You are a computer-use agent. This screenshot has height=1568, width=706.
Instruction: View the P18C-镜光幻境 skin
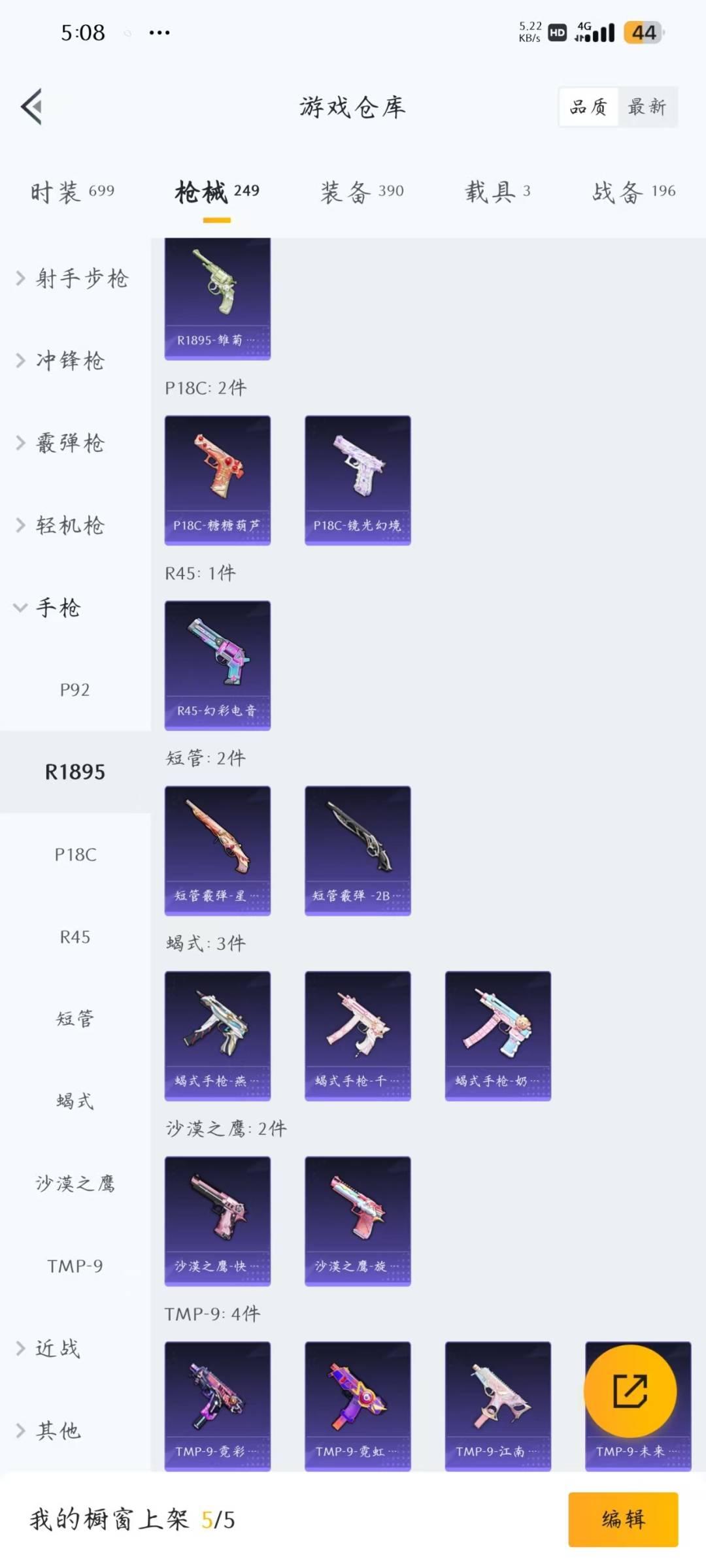358,480
